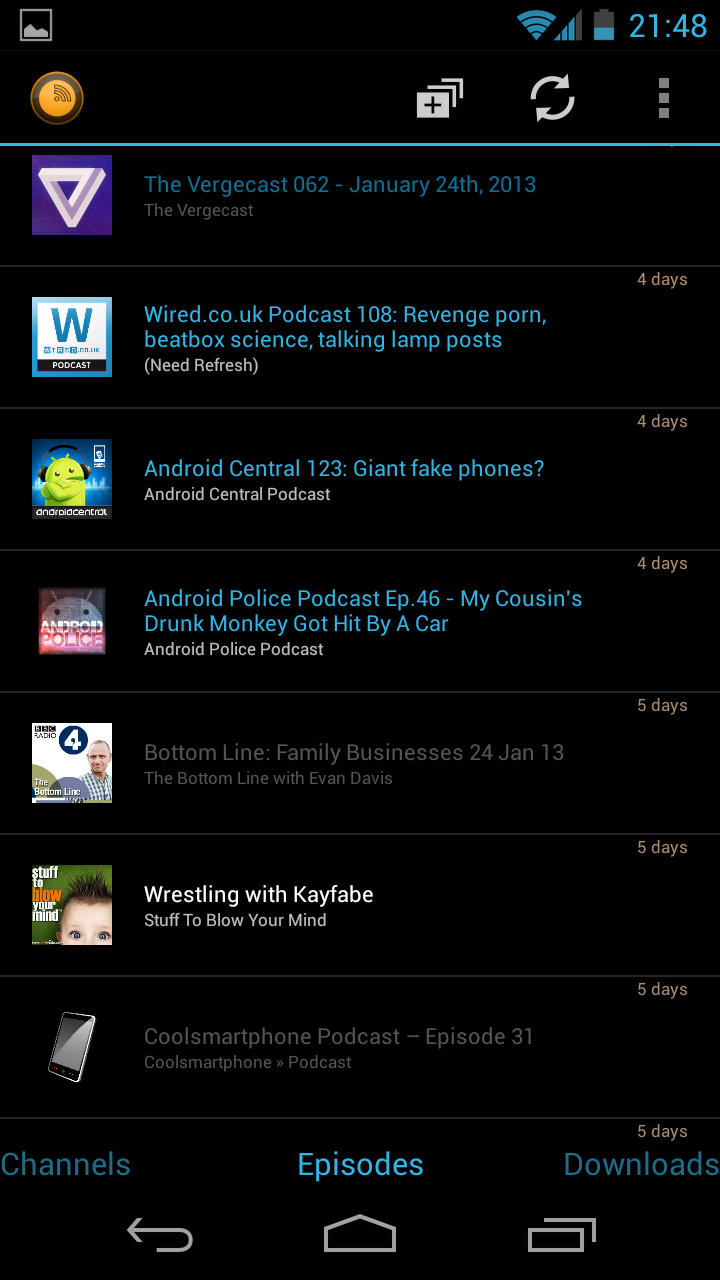Show recent apps
Viewport: 720px width, 1280px height.
(x=561, y=1236)
